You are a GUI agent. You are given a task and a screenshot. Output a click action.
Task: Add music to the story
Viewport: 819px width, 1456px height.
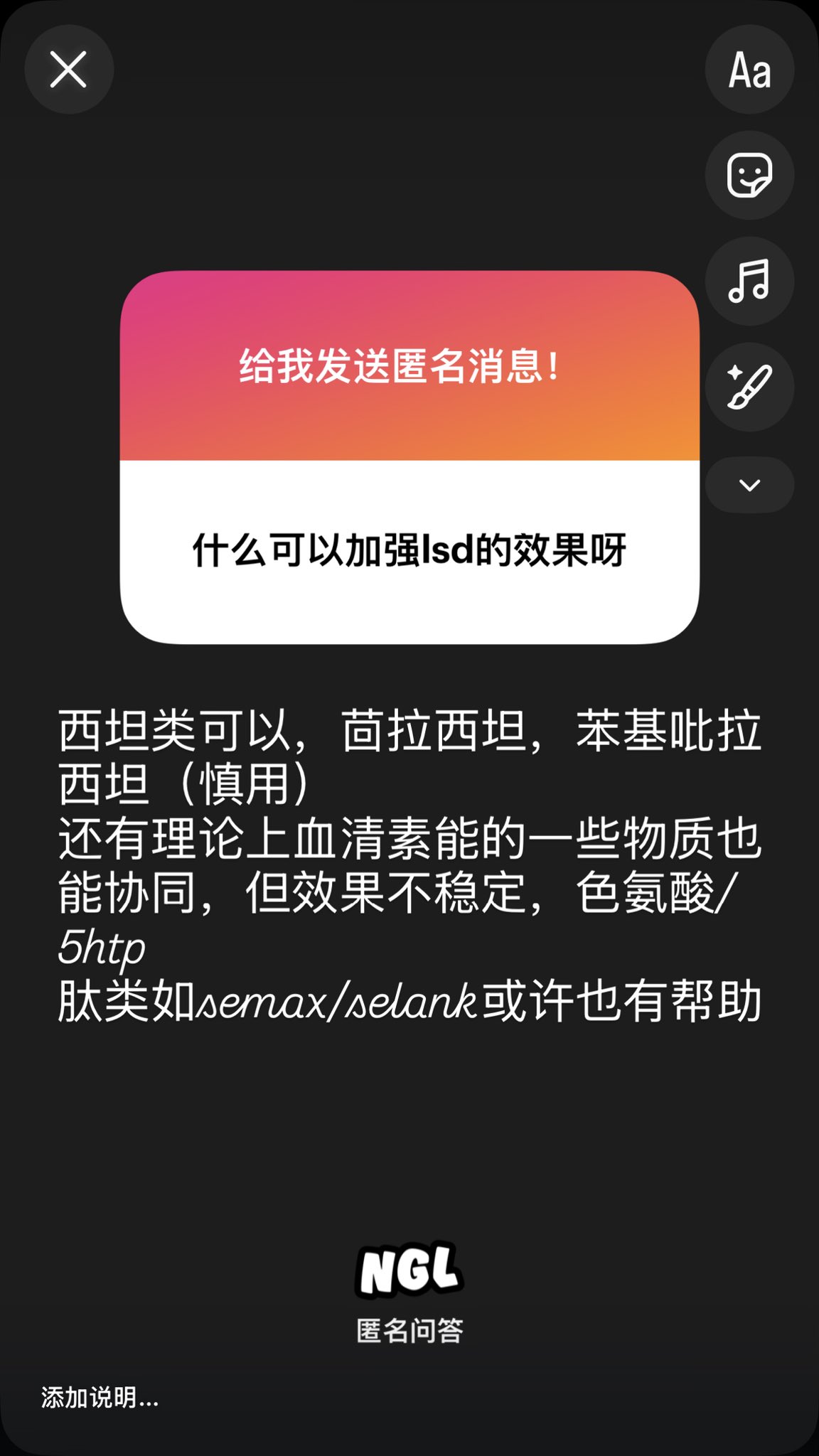(749, 281)
